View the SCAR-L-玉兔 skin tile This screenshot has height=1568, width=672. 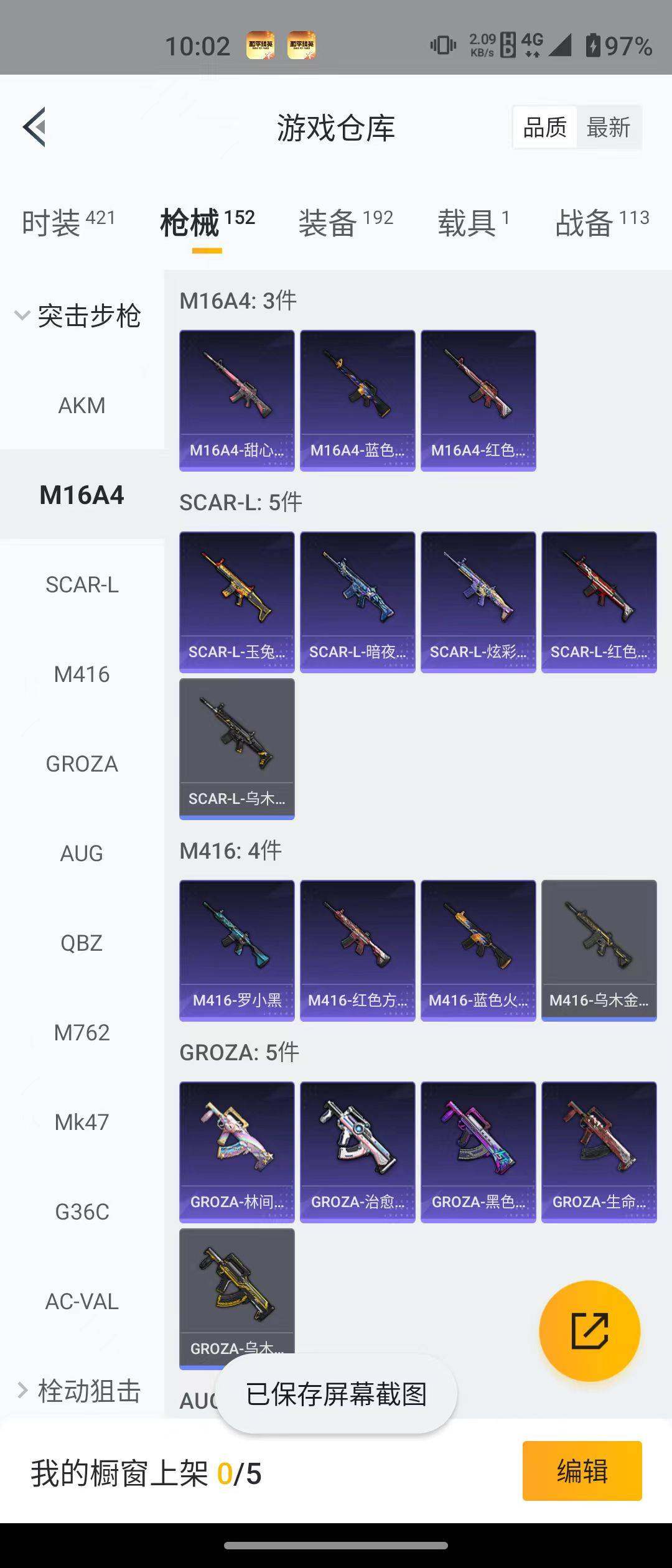(236, 602)
